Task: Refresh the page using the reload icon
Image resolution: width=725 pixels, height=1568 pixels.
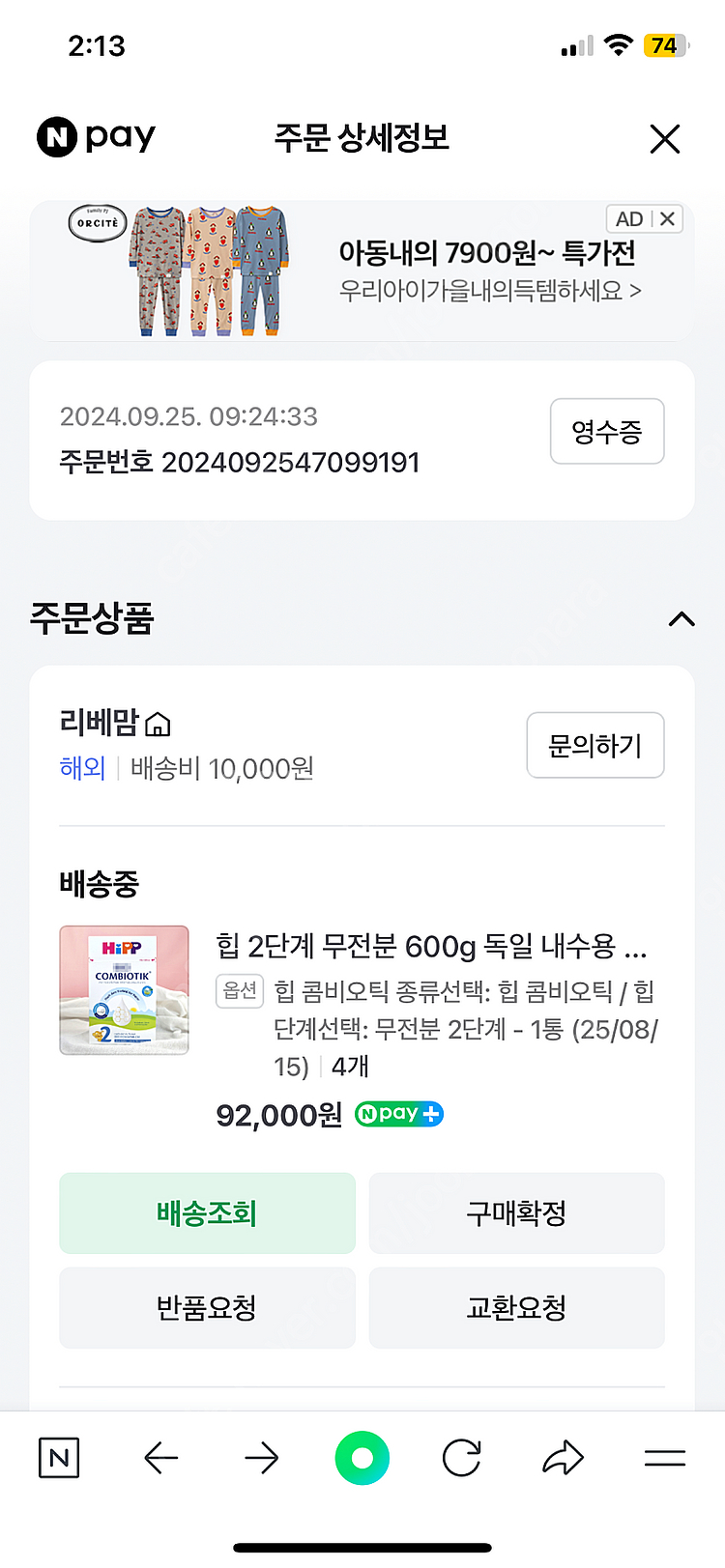Action: [x=461, y=1458]
